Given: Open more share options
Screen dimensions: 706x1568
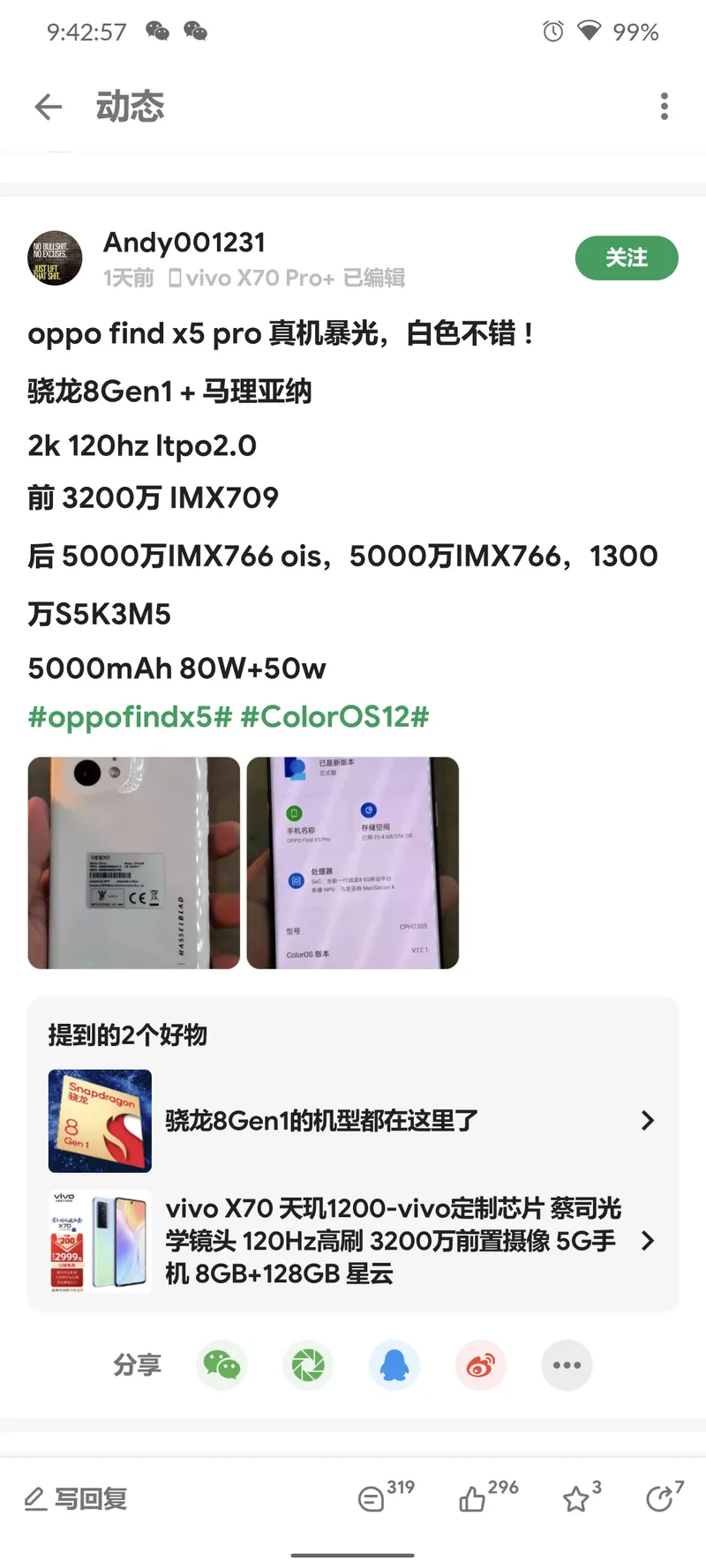Looking at the screenshot, I should (x=566, y=1365).
